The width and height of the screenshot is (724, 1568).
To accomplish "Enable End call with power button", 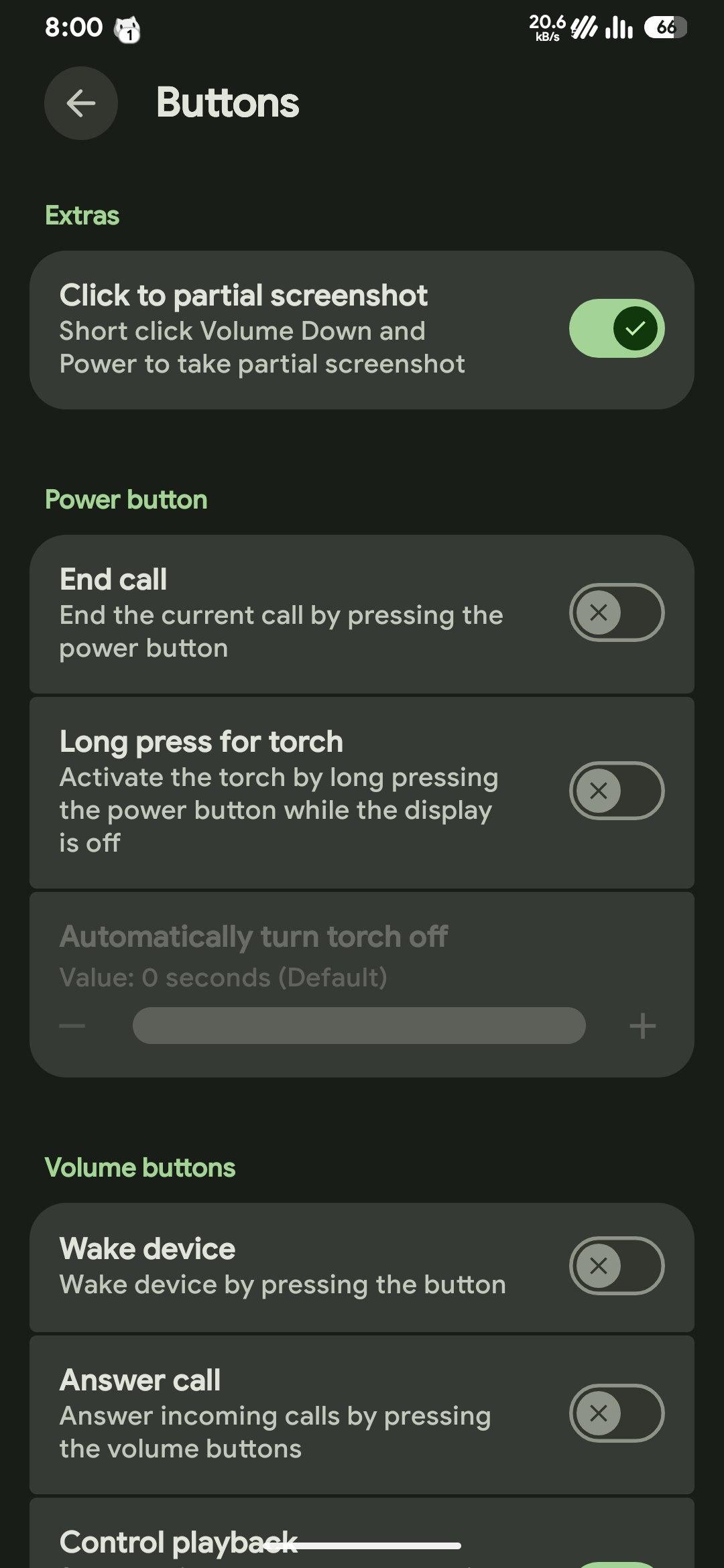I will 616,612.
